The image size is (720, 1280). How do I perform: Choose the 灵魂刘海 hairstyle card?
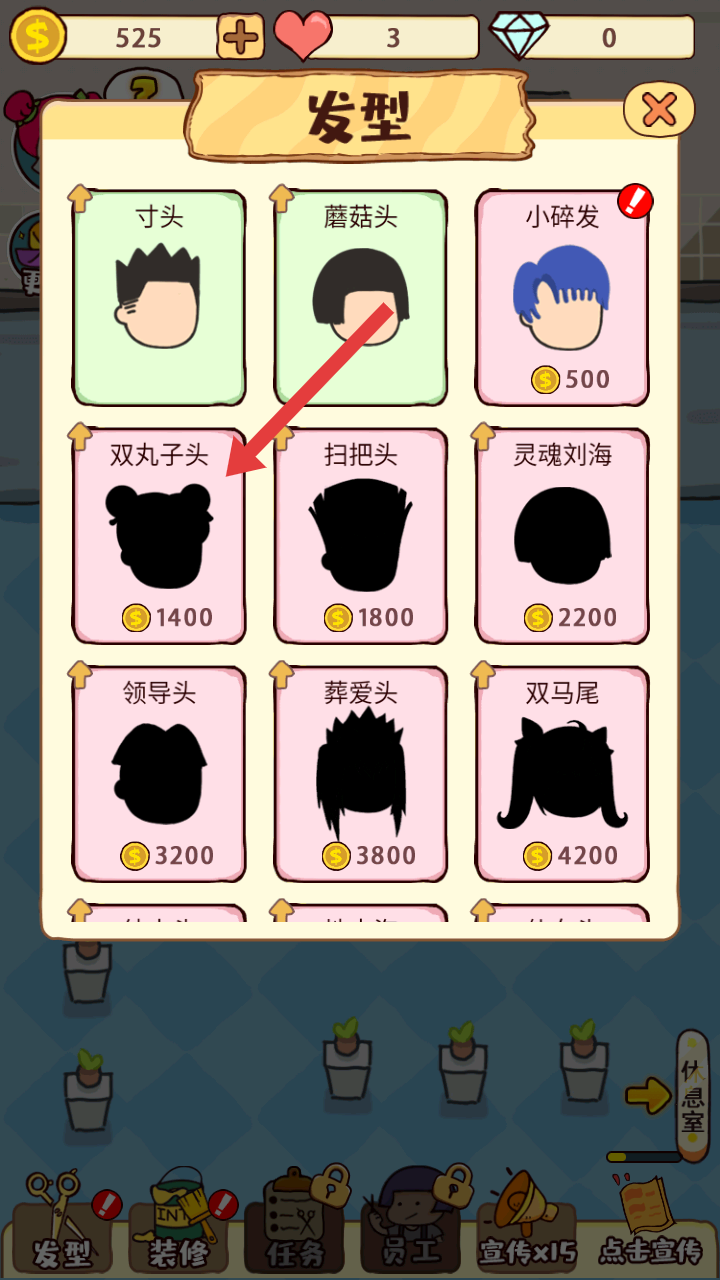[562, 536]
